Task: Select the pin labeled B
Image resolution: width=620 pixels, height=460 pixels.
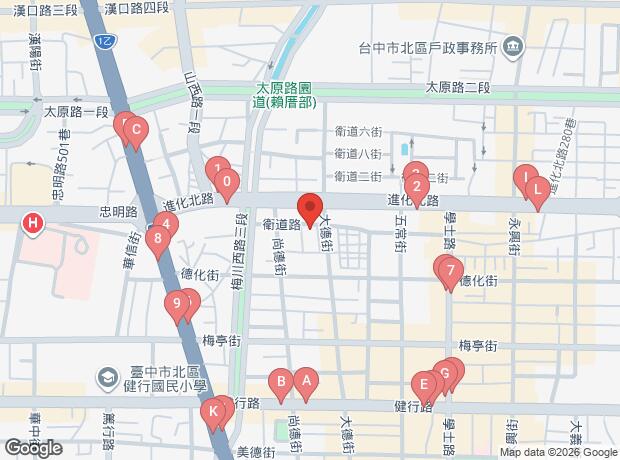Action: [282, 381]
